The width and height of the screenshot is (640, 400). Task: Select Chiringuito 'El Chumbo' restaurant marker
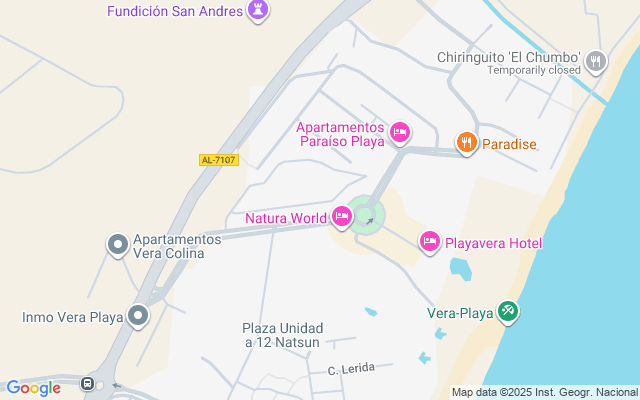(597, 62)
